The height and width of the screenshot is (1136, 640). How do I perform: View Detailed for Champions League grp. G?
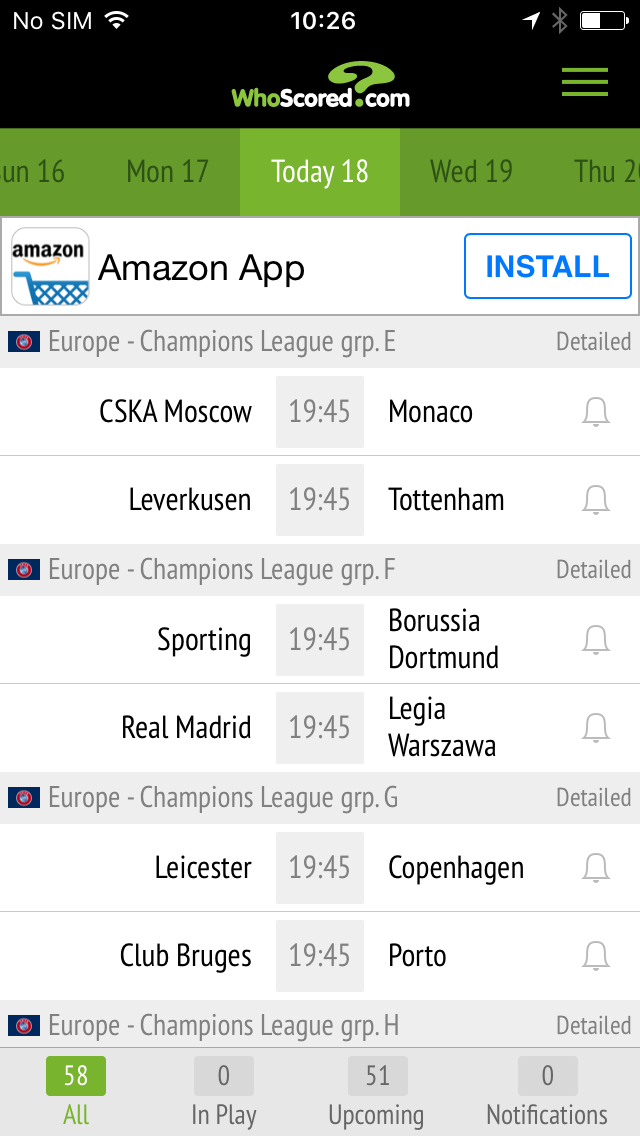click(593, 798)
